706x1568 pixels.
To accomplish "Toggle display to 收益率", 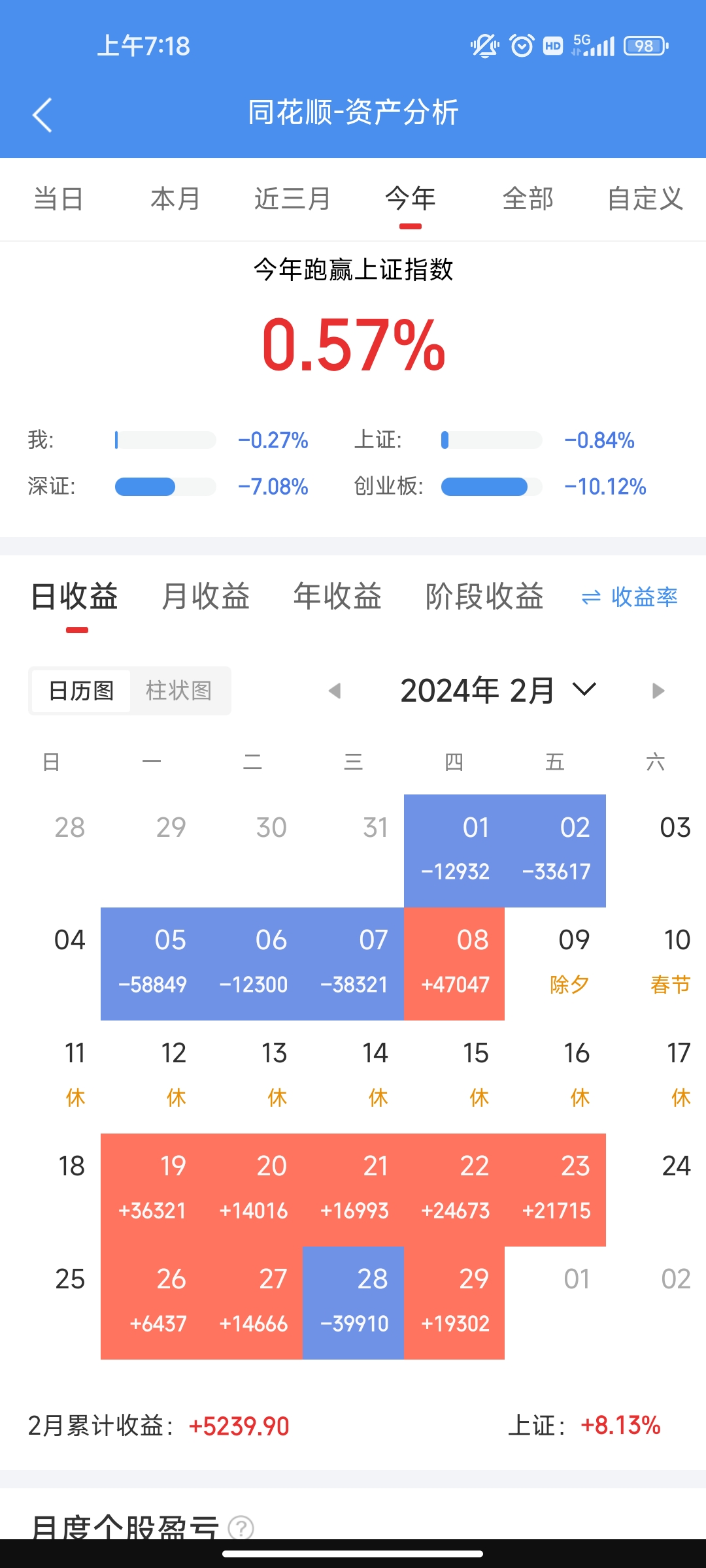I will pyautogui.click(x=630, y=597).
